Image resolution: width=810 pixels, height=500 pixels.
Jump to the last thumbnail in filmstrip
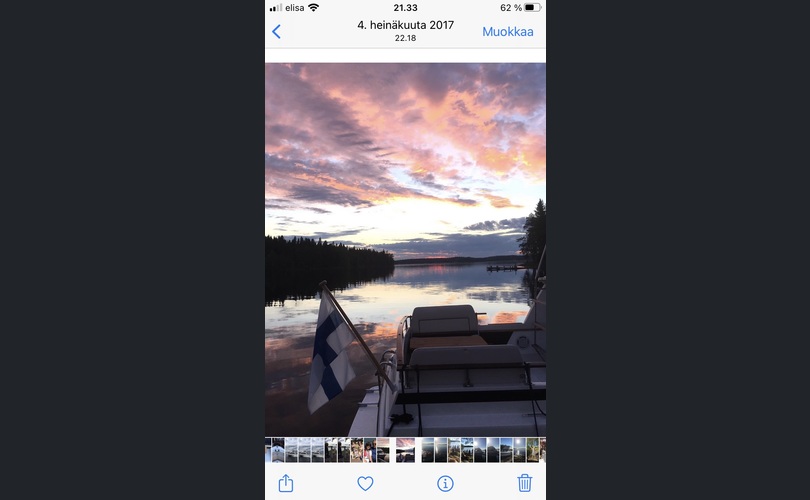(542, 450)
